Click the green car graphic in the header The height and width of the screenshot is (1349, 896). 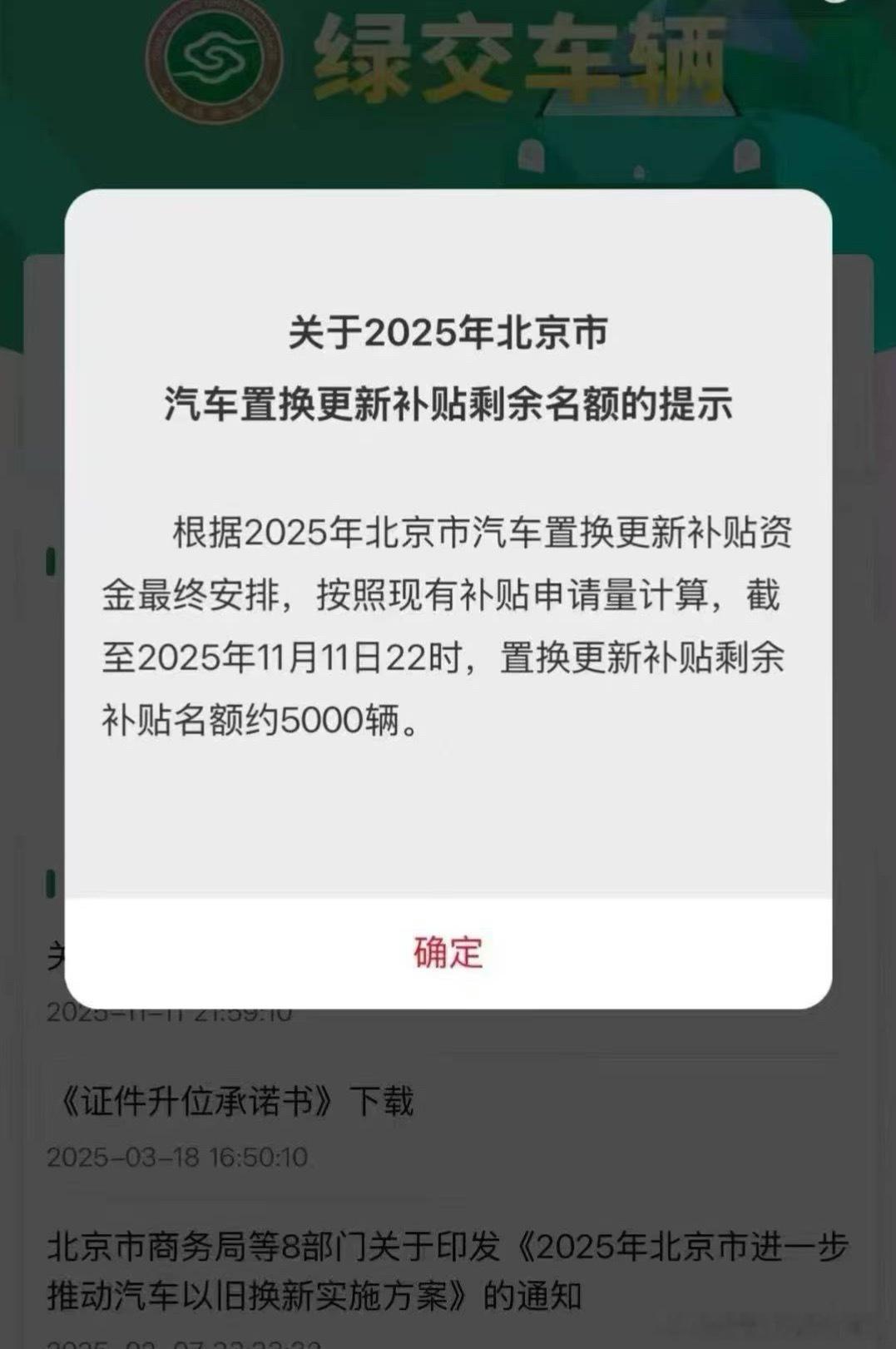click(x=641, y=150)
